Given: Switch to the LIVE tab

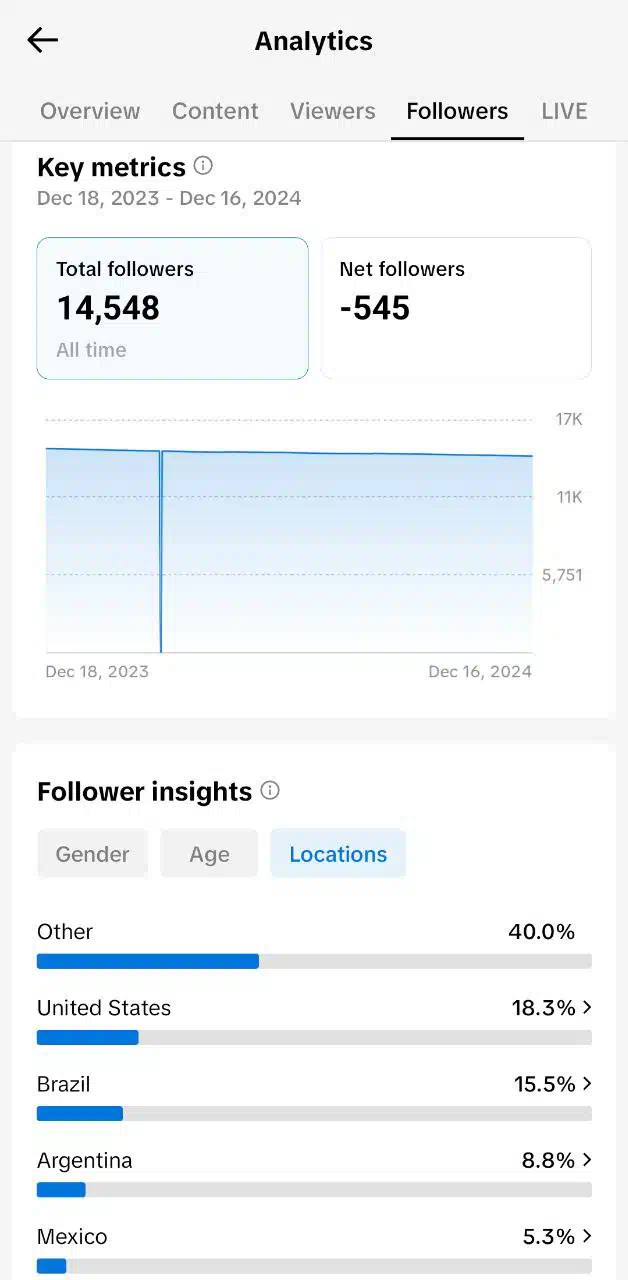Looking at the screenshot, I should click(x=564, y=111).
